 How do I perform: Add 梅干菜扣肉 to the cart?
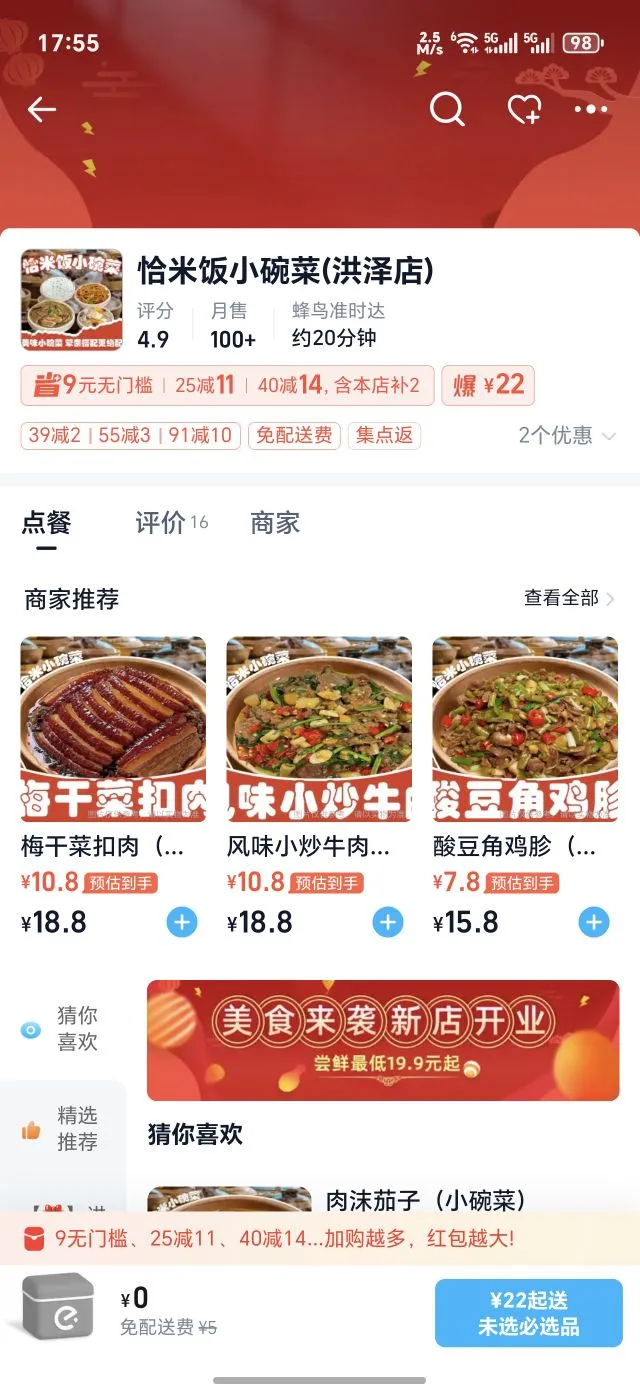(x=182, y=922)
